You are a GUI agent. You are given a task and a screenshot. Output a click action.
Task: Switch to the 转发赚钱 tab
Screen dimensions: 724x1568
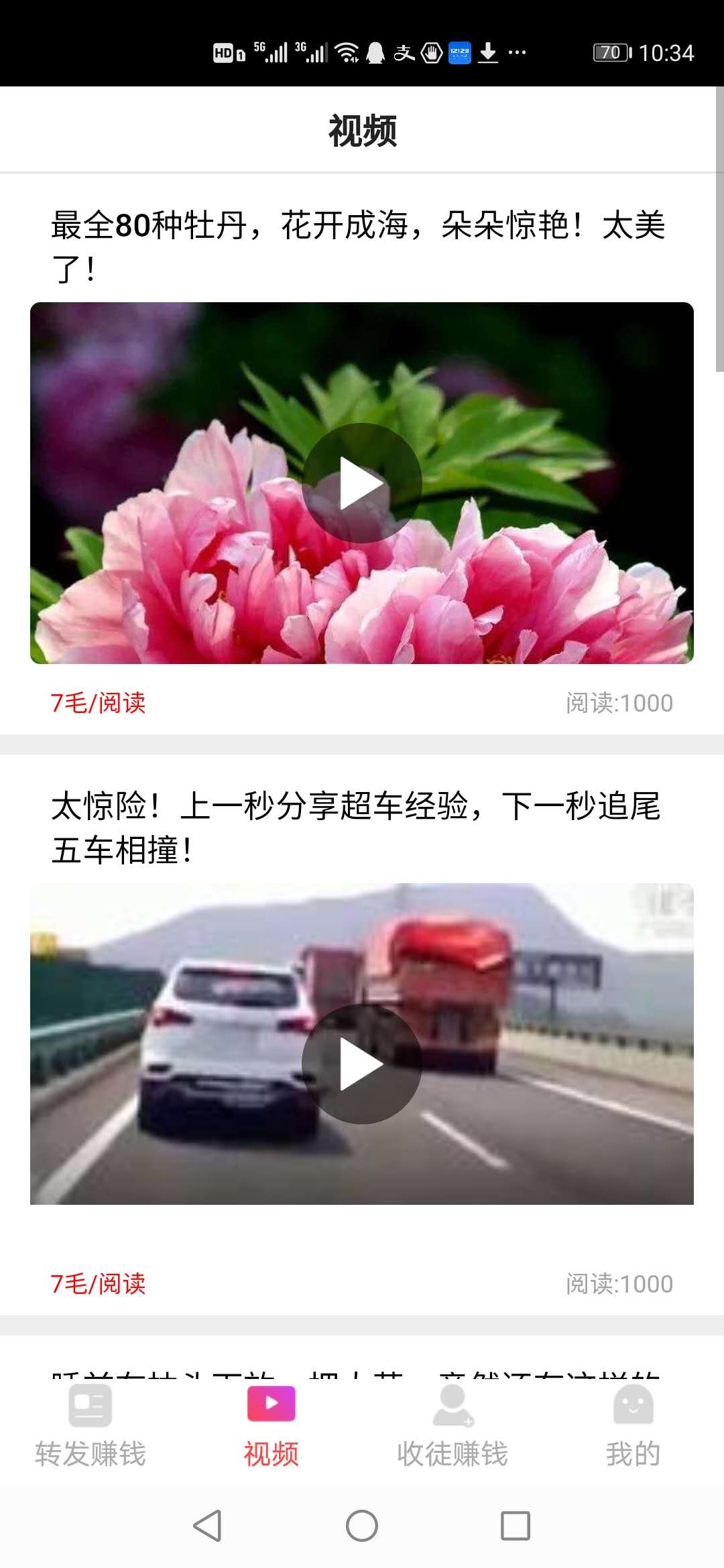point(90,1426)
